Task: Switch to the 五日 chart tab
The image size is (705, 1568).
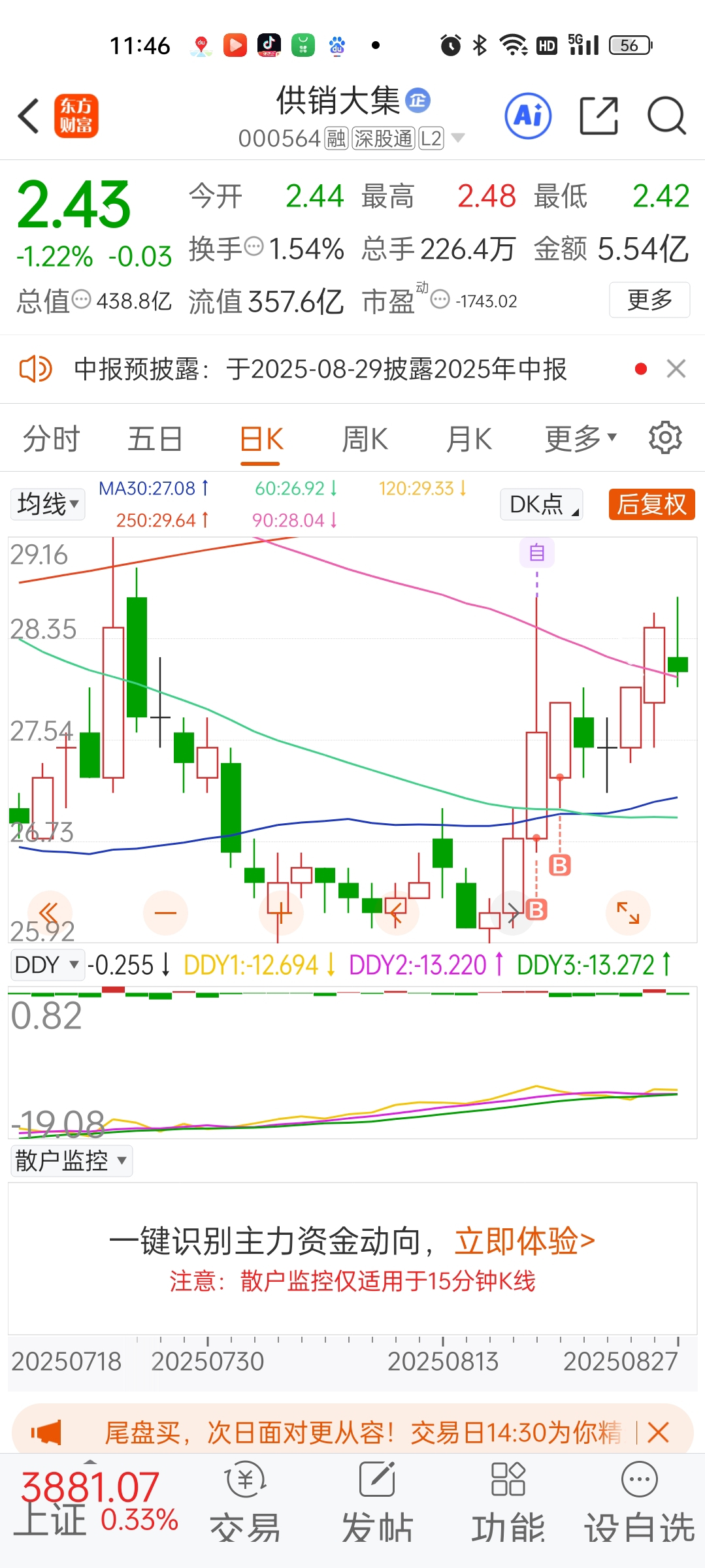Action: pos(155,438)
